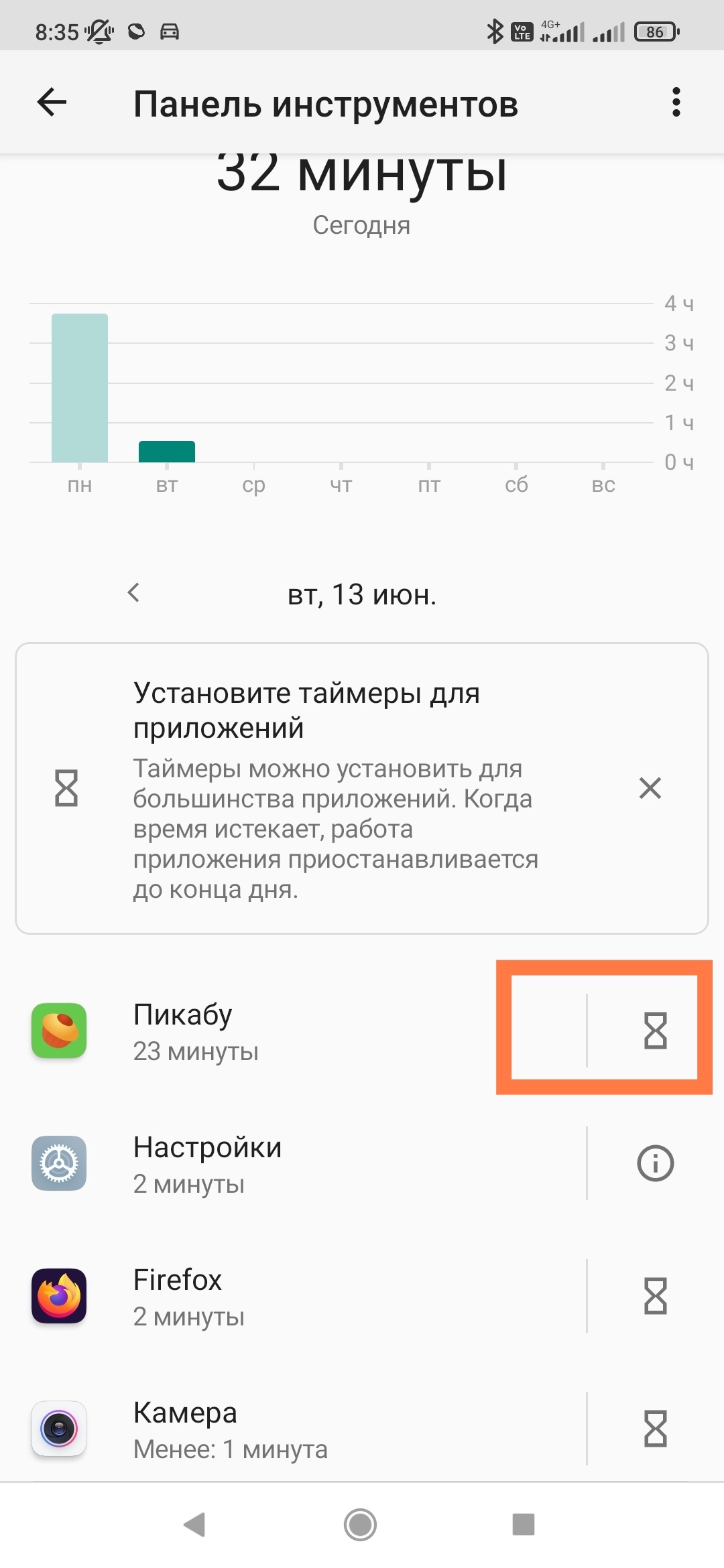Open recent apps from the navigation bar
724x1568 pixels.
(523, 1525)
